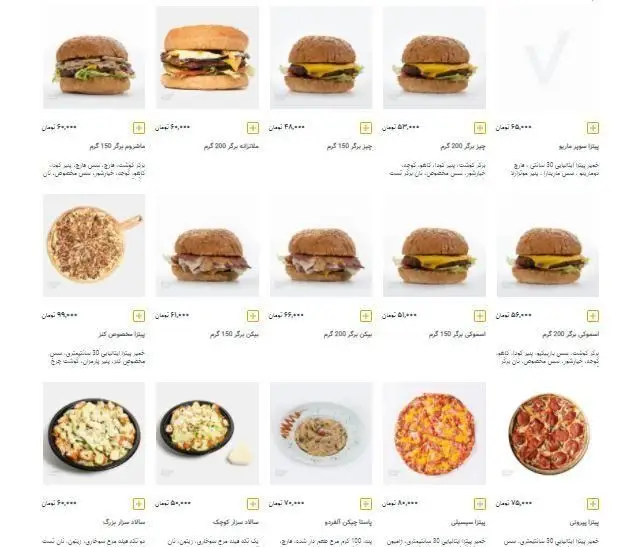Open the پیتزا مخصوص کنز pizza image
The image size is (617, 547).
[x=92, y=245]
